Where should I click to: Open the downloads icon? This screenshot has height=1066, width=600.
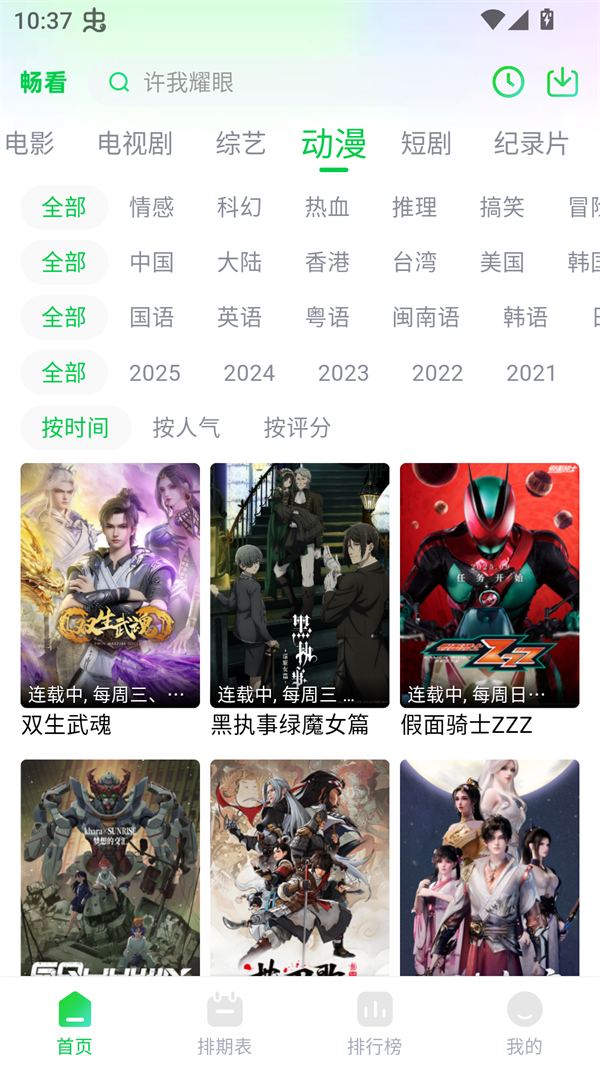pos(563,82)
